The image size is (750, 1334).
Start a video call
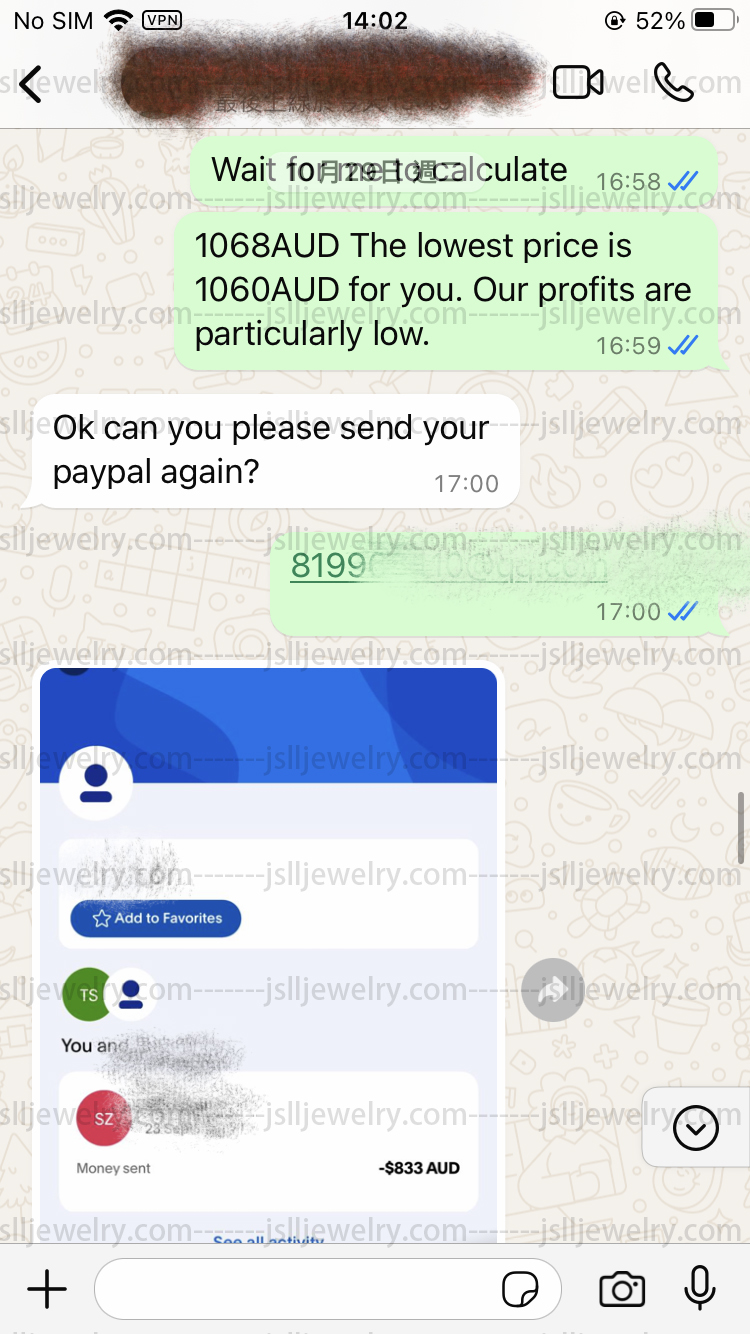click(x=578, y=83)
